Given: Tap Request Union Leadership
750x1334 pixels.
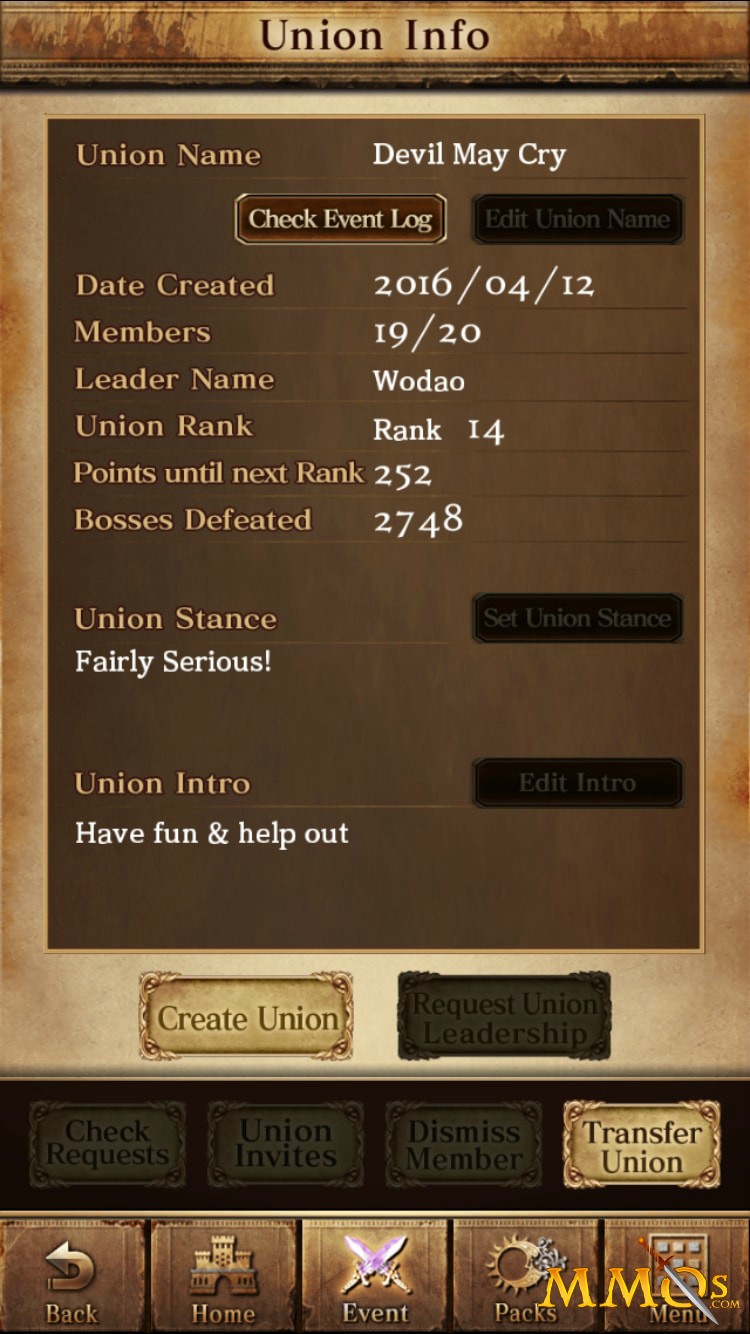Looking at the screenshot, I should 504,1018.
